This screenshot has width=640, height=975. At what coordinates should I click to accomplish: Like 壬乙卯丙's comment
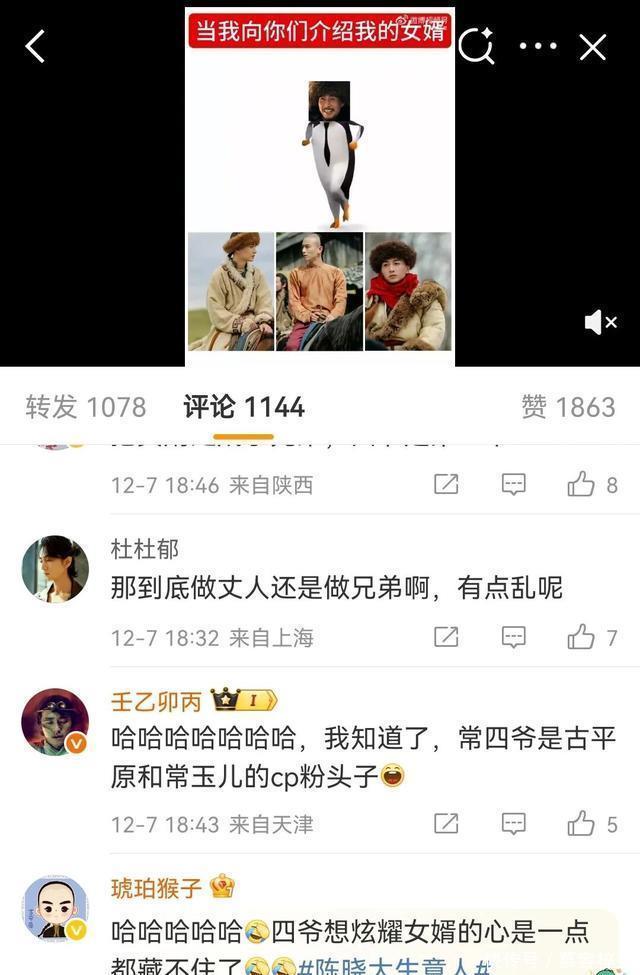point(581,824)
